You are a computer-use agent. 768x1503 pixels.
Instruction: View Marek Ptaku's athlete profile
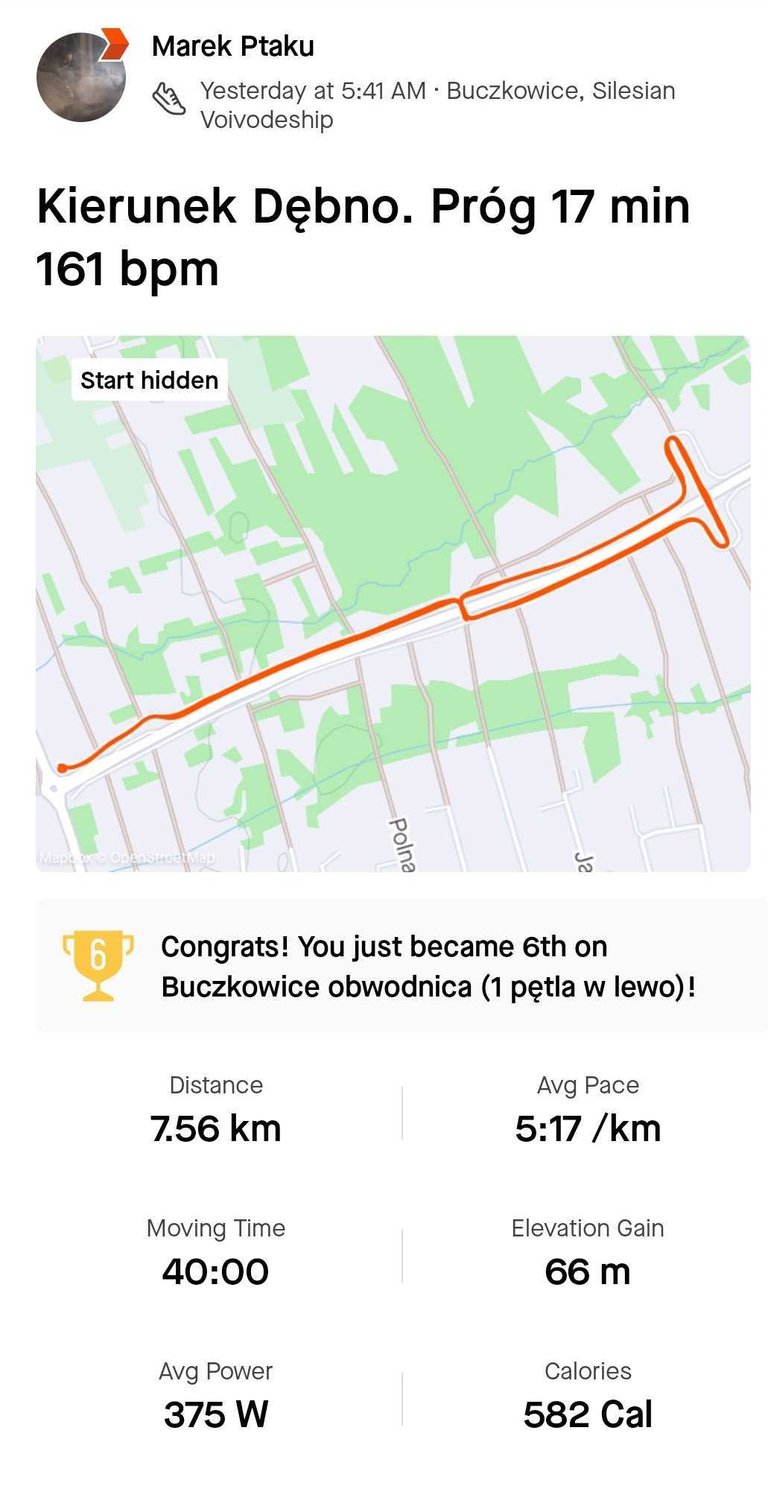[233, 46]
